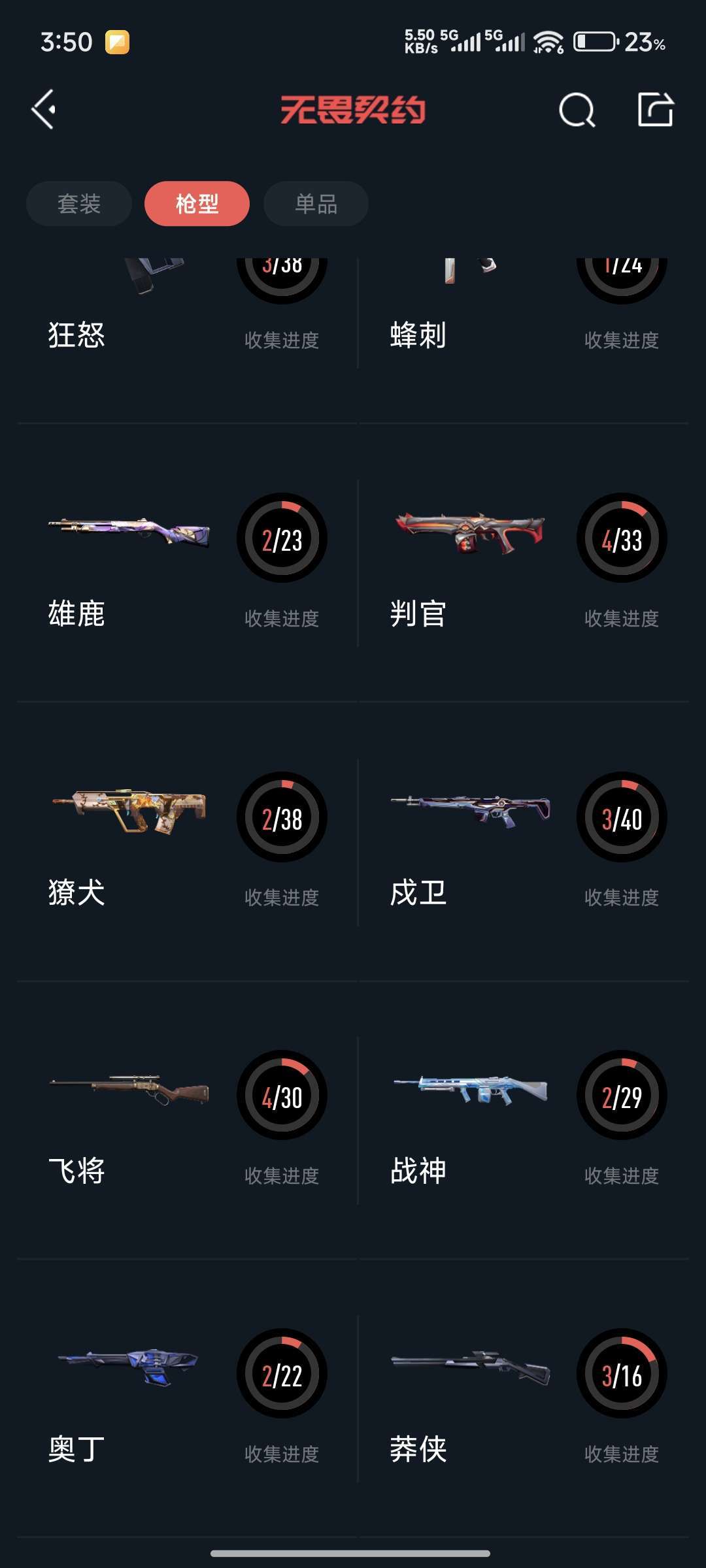Open the 蜂刺 weapon card

523,314
